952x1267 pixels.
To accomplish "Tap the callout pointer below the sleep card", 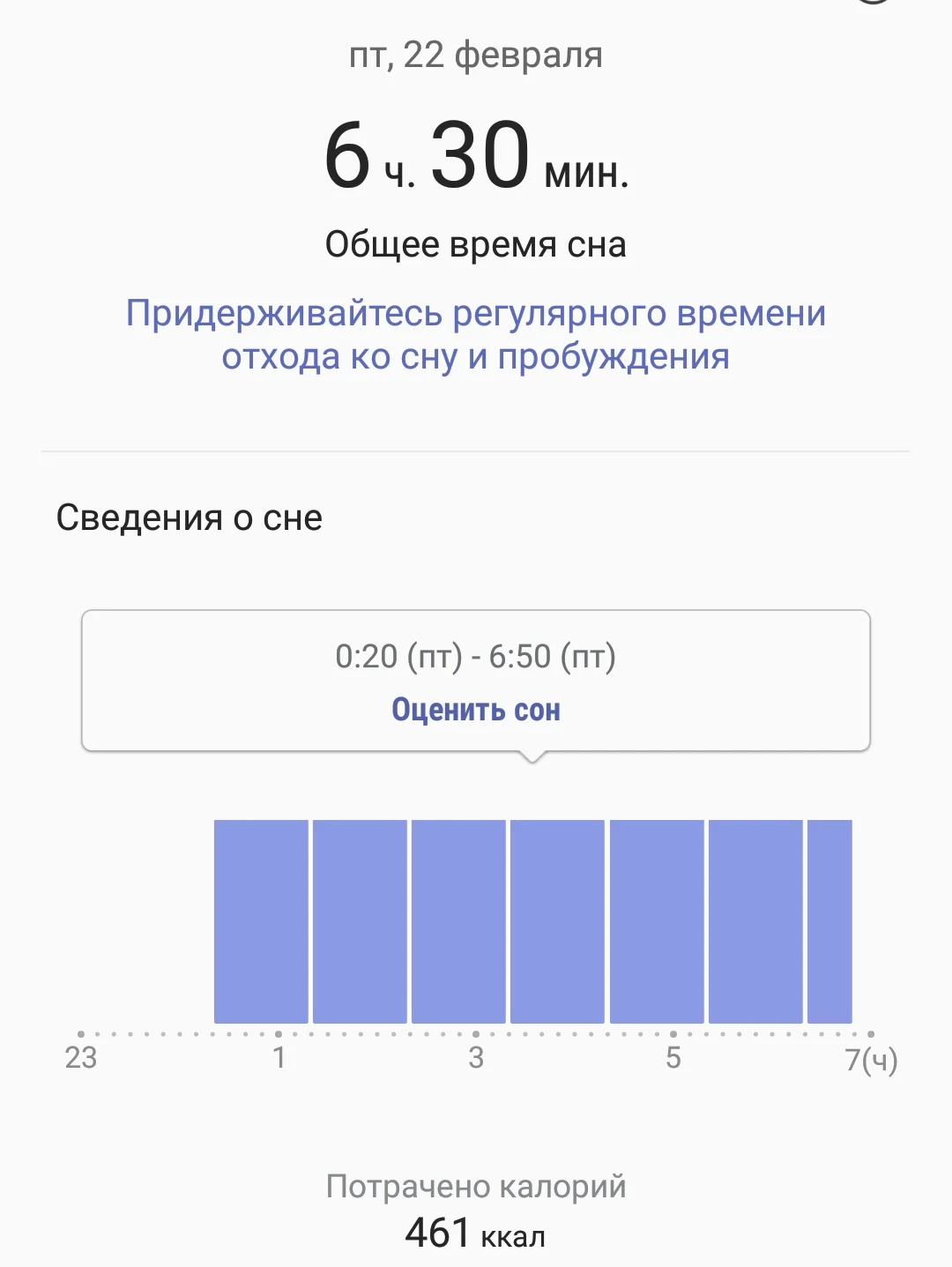I will click(532, 760).
